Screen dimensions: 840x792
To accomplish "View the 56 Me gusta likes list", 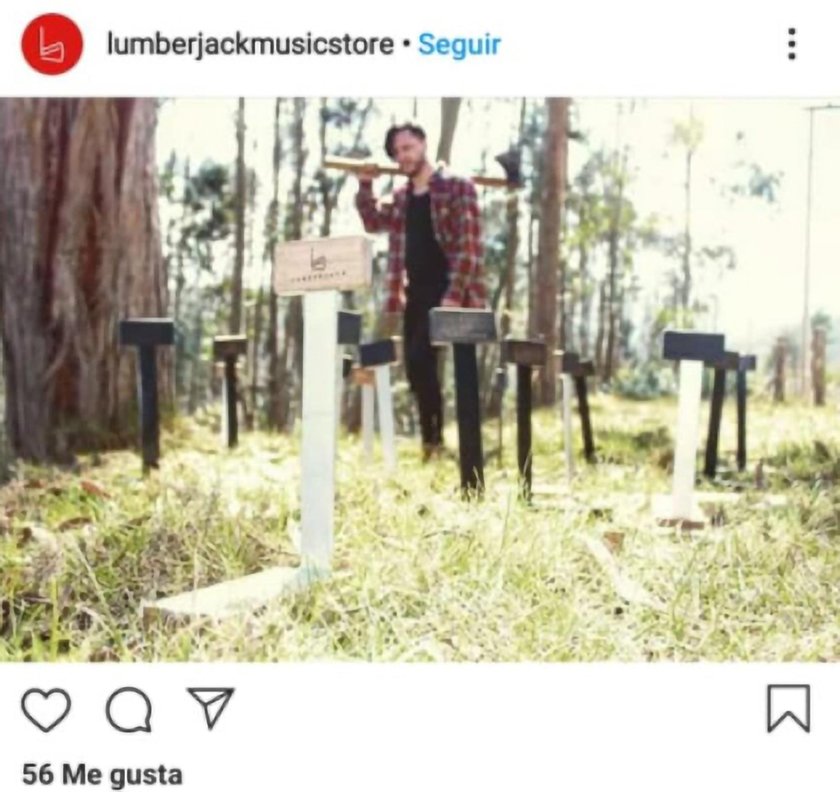I will pyautogui.click(x=102, y=774).
